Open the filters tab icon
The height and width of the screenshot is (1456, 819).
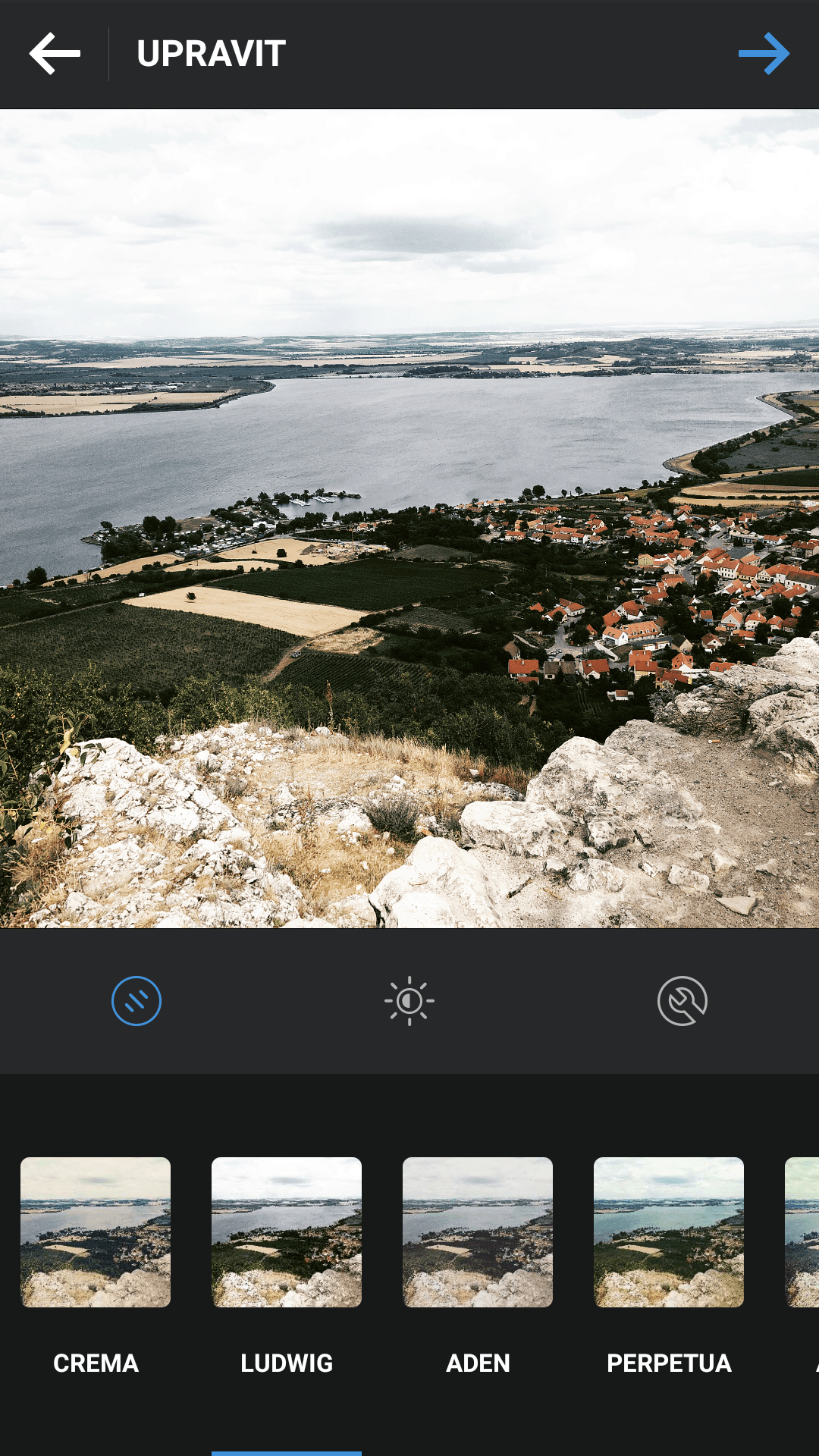136,1001
